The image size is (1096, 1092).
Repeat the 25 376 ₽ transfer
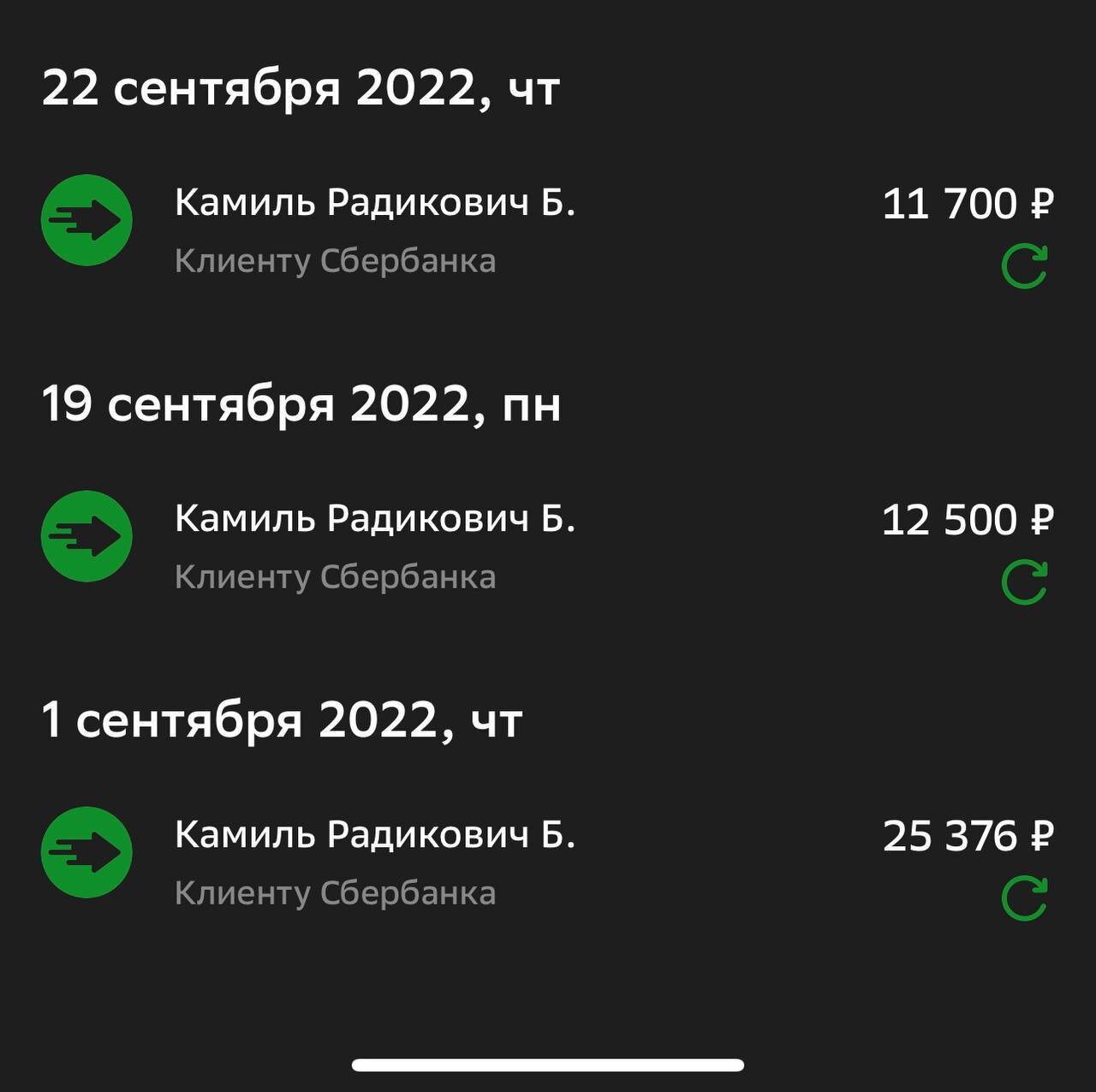[x=1024, y=898]
